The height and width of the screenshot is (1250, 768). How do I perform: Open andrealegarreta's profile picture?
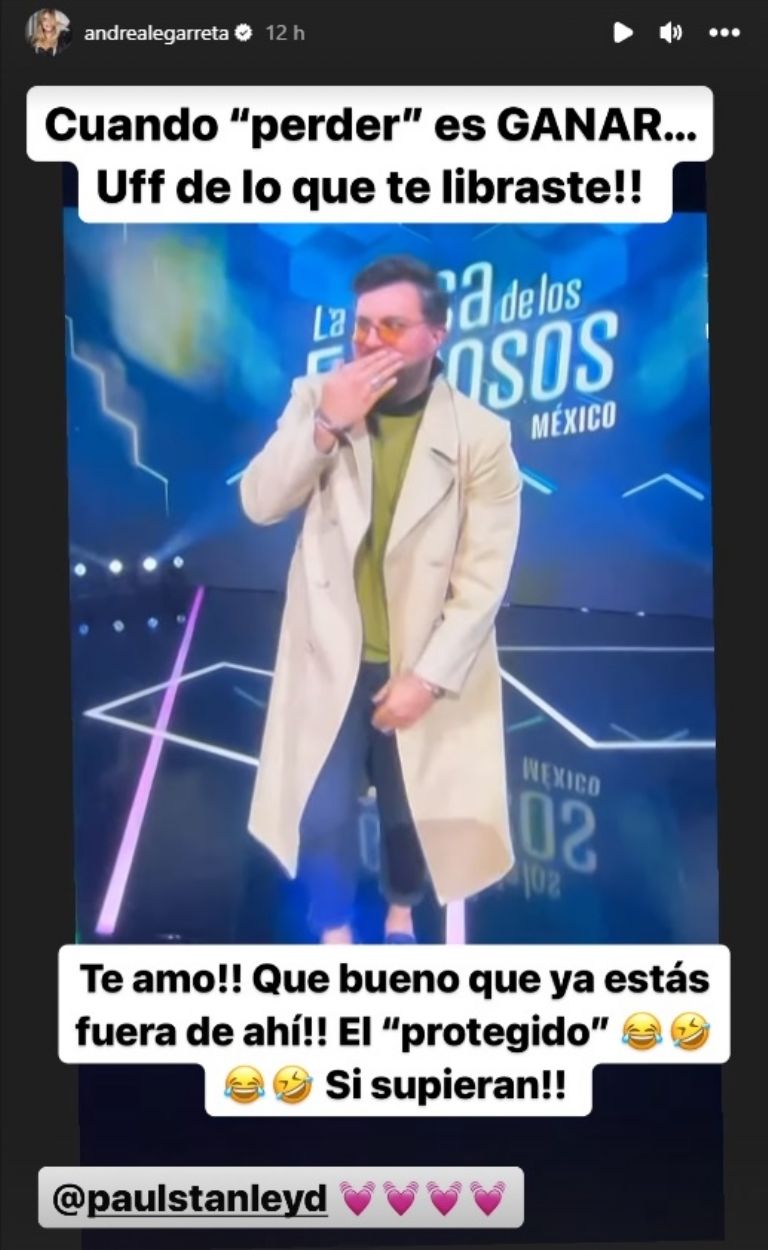[47, 32]
